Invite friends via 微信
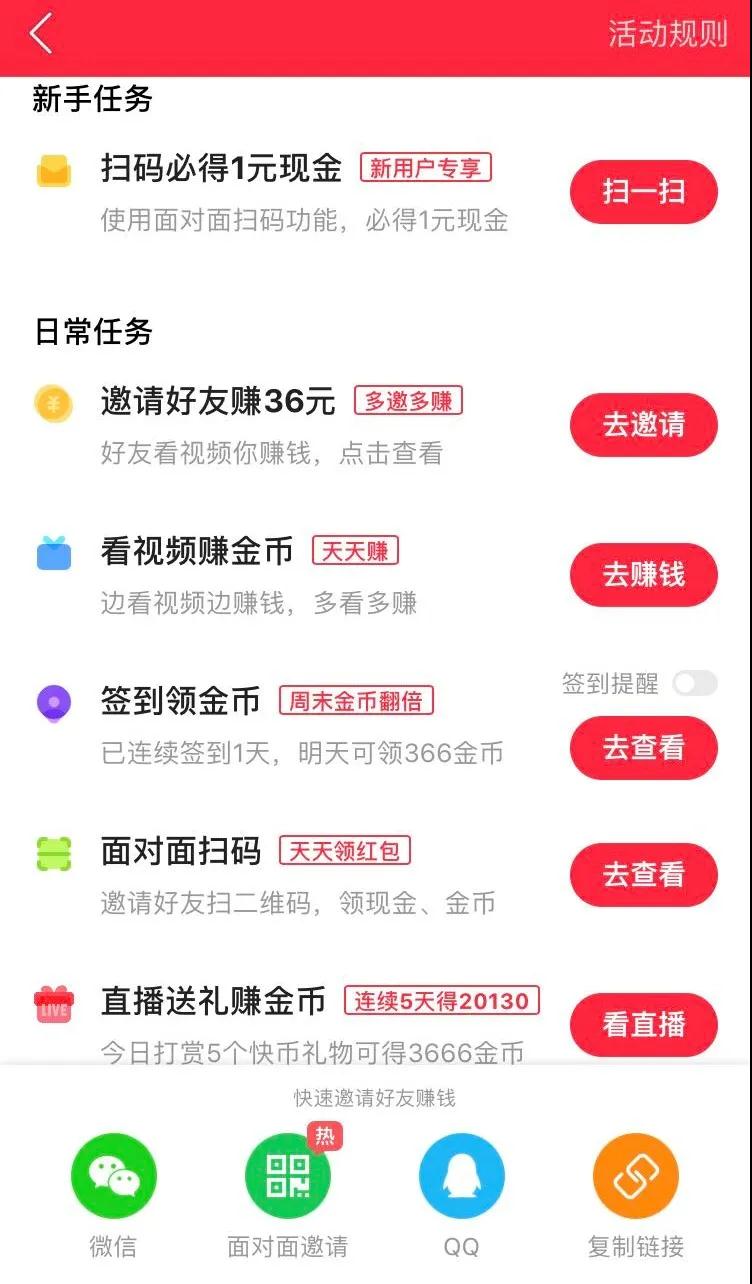Viewport: 752px width, 1284px height. click(113, 1176)
